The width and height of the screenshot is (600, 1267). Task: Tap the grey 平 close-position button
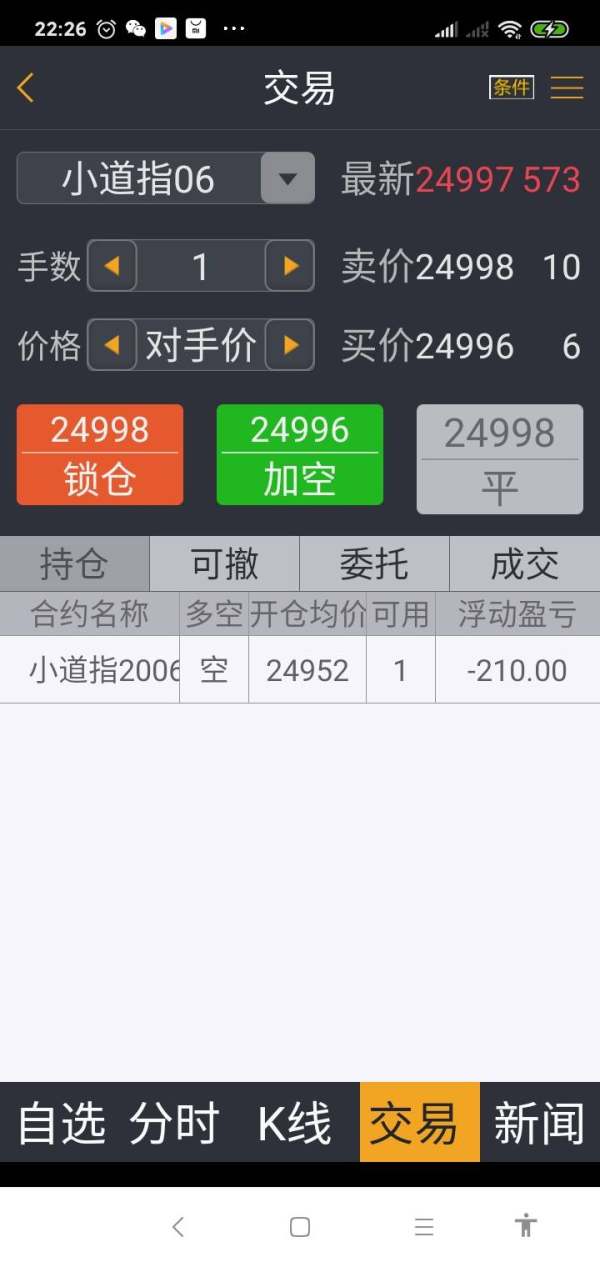(x=499, y=459)
